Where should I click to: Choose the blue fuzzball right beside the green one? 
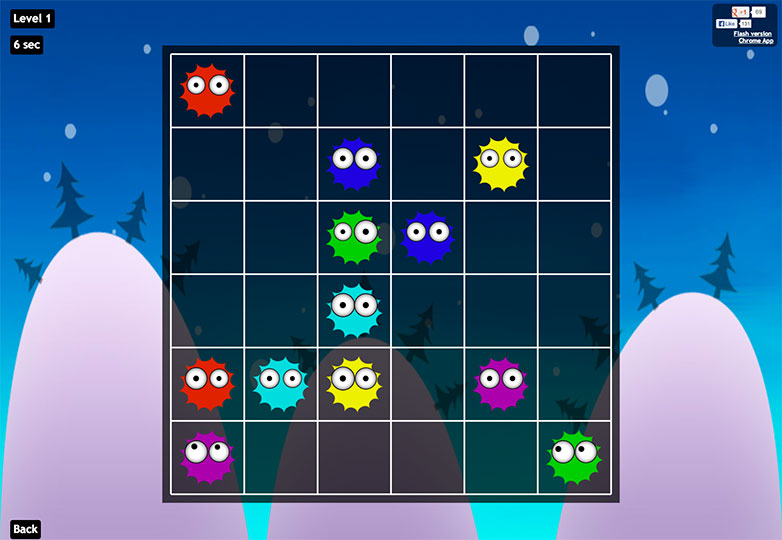(x=427, y=237)
